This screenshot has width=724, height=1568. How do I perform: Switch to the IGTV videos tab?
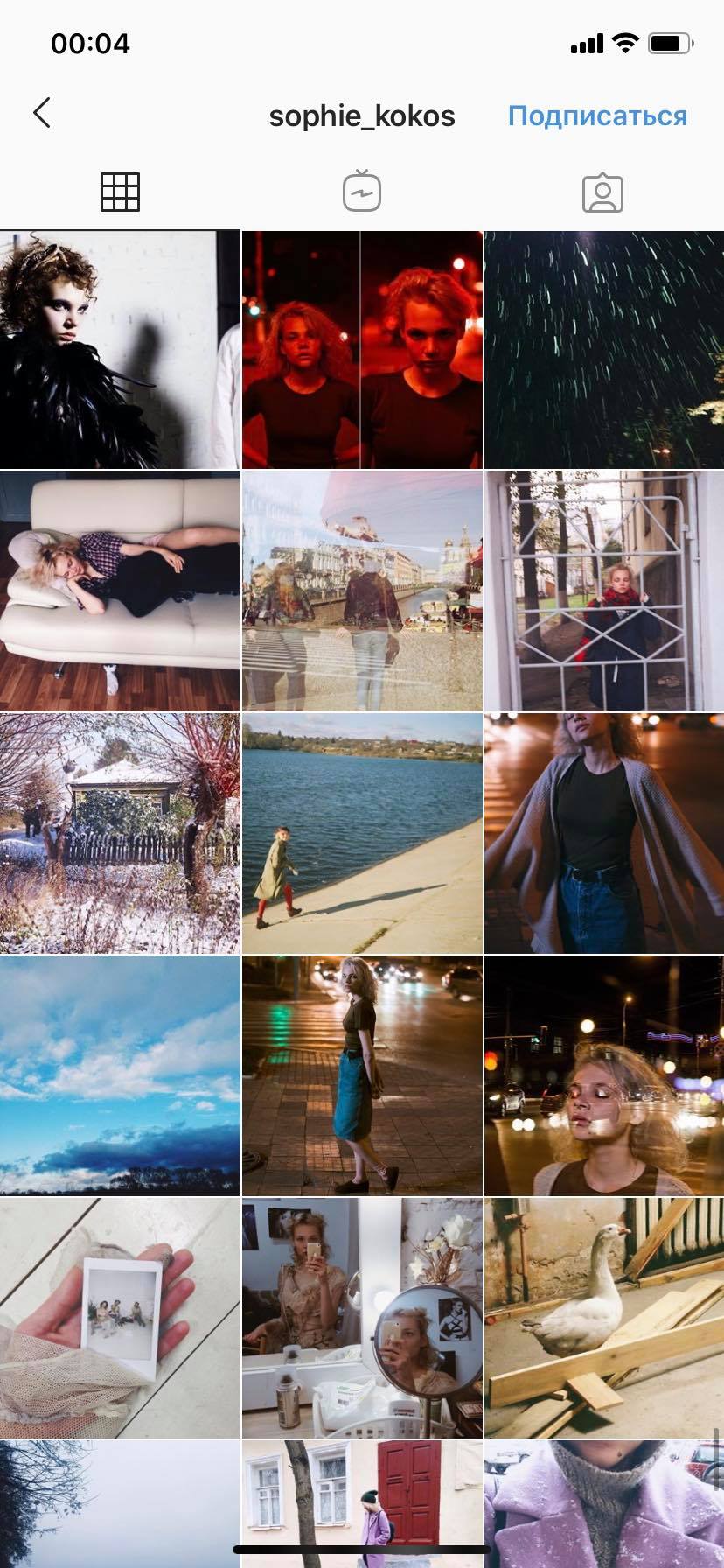[x=362, y=192]
